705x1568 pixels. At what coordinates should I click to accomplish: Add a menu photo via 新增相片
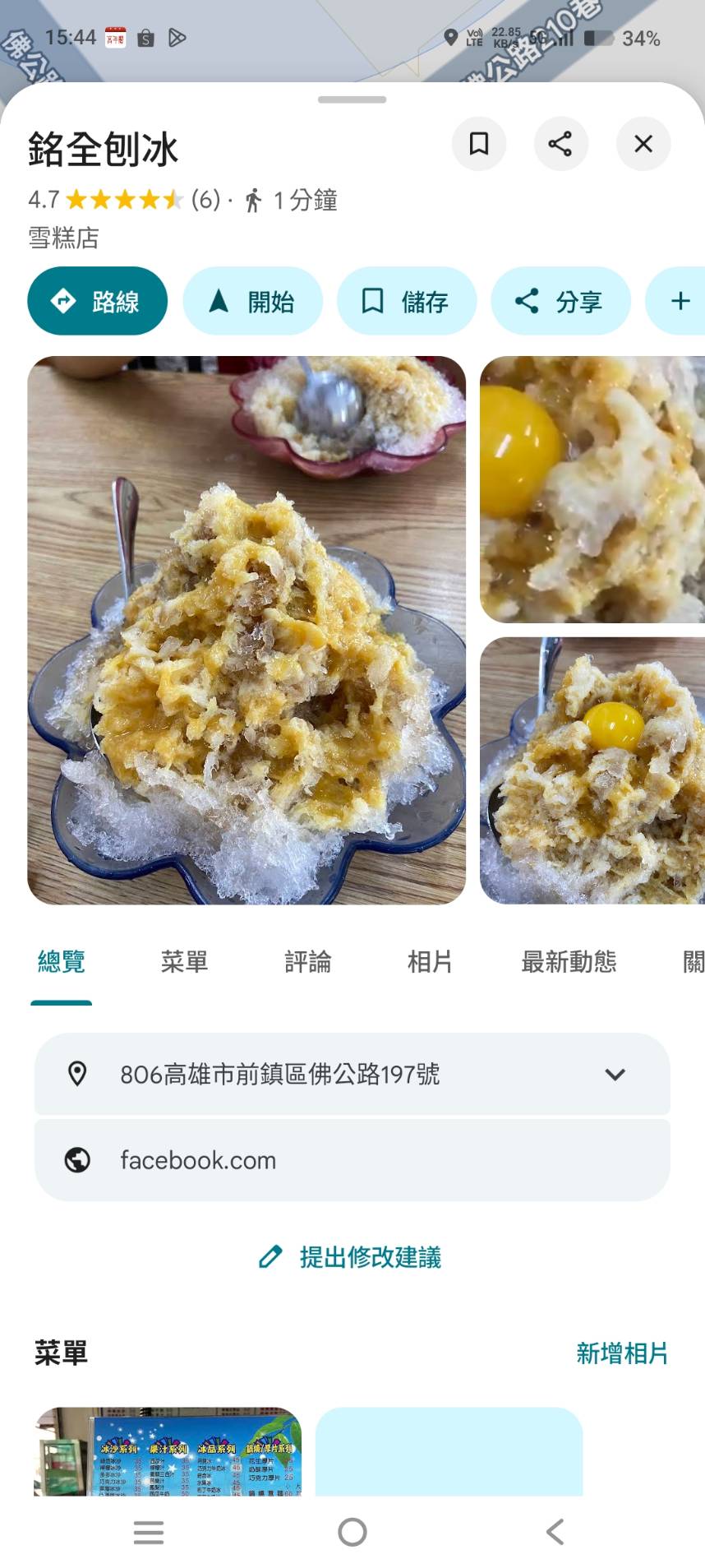pyautogui.click(x=622, y=1353)
